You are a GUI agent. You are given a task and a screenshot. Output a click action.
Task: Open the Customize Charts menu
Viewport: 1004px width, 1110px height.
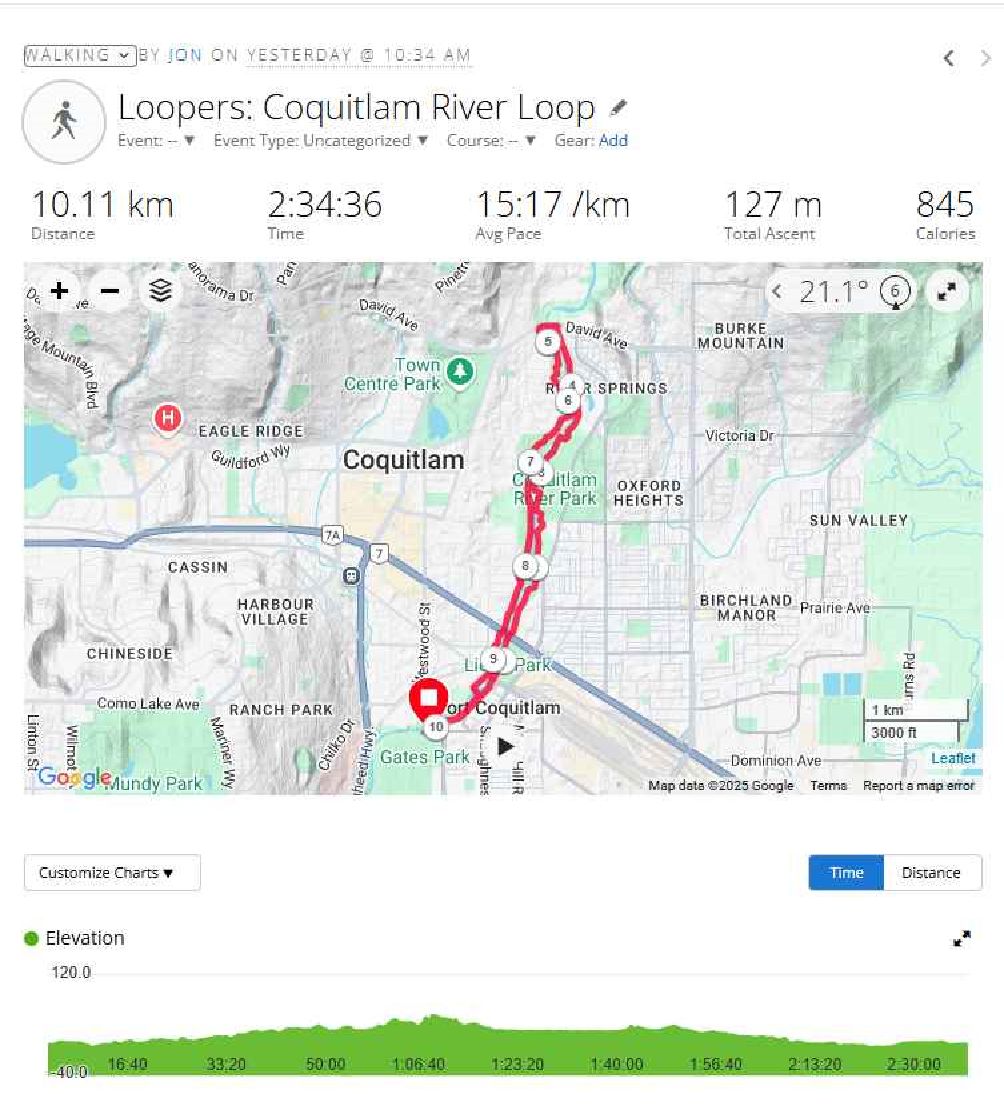point(112,873)
